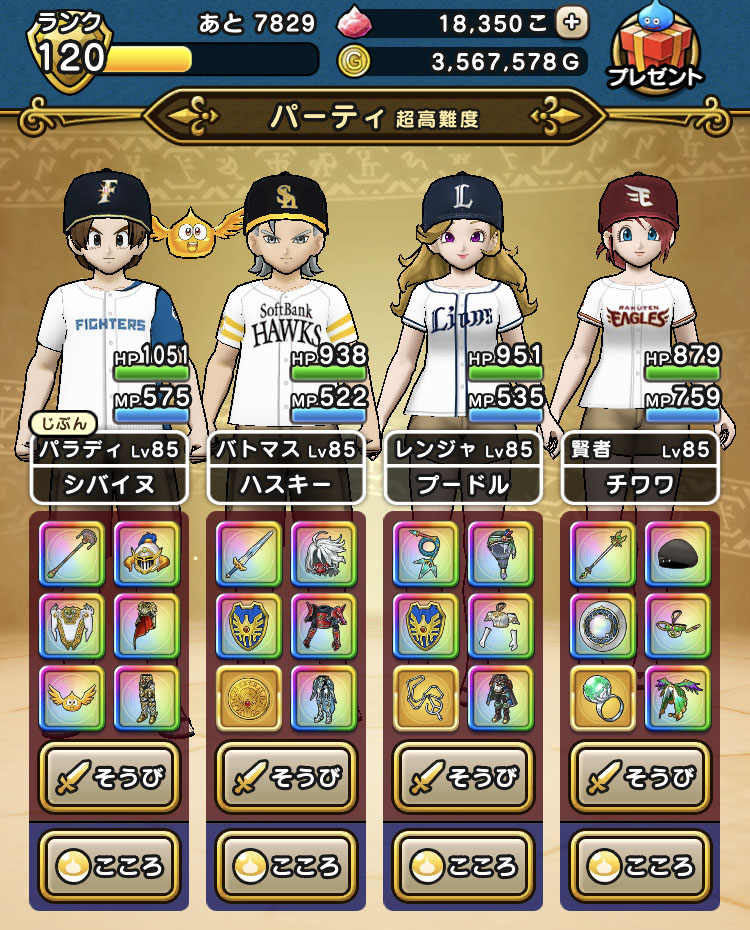The width and height of the screenshot is (750, 930).
Task: Open そうび for シバイヌ
Action: [109, 776]
